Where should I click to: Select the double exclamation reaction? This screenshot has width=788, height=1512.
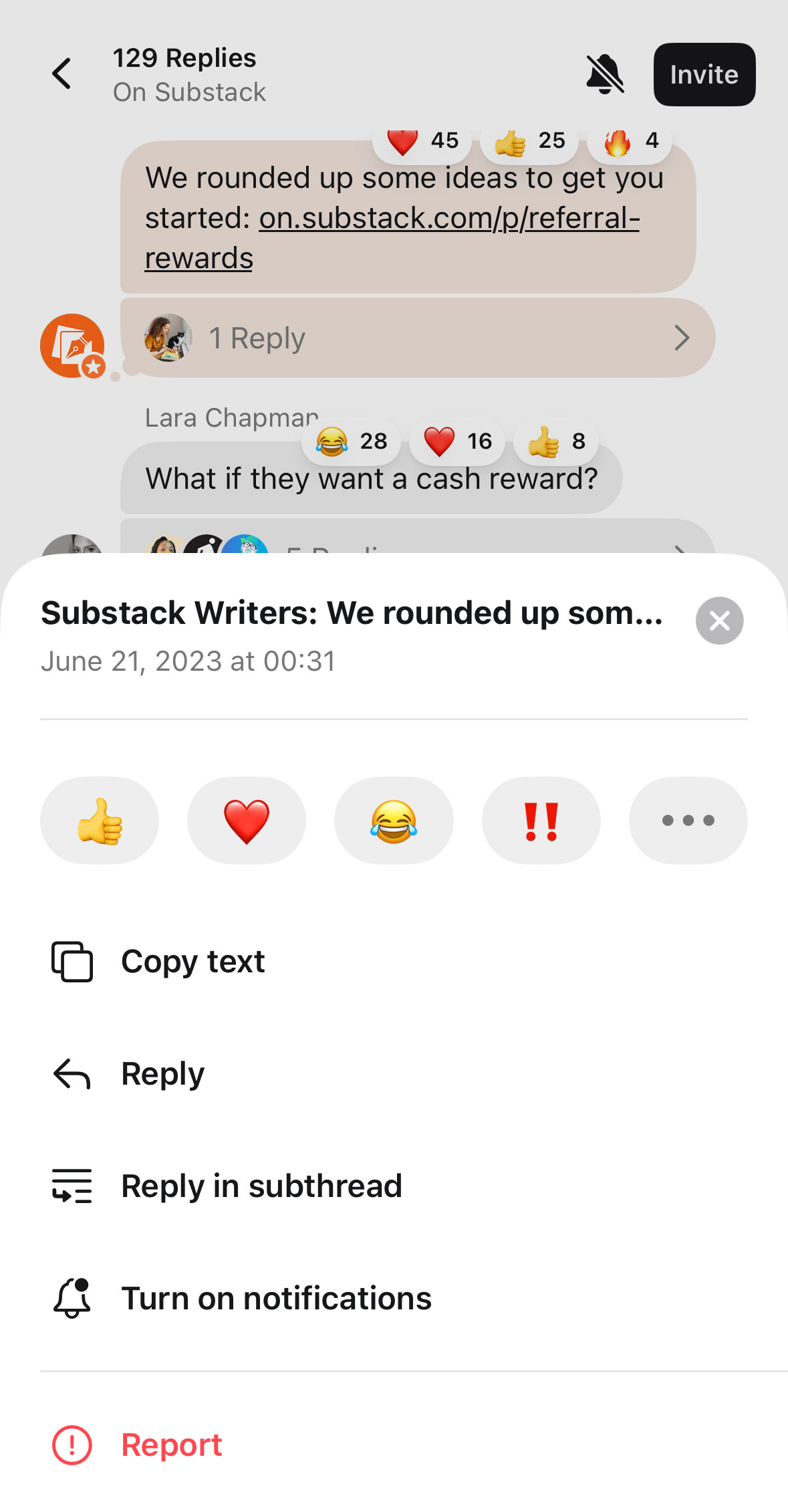coord(541,820)
